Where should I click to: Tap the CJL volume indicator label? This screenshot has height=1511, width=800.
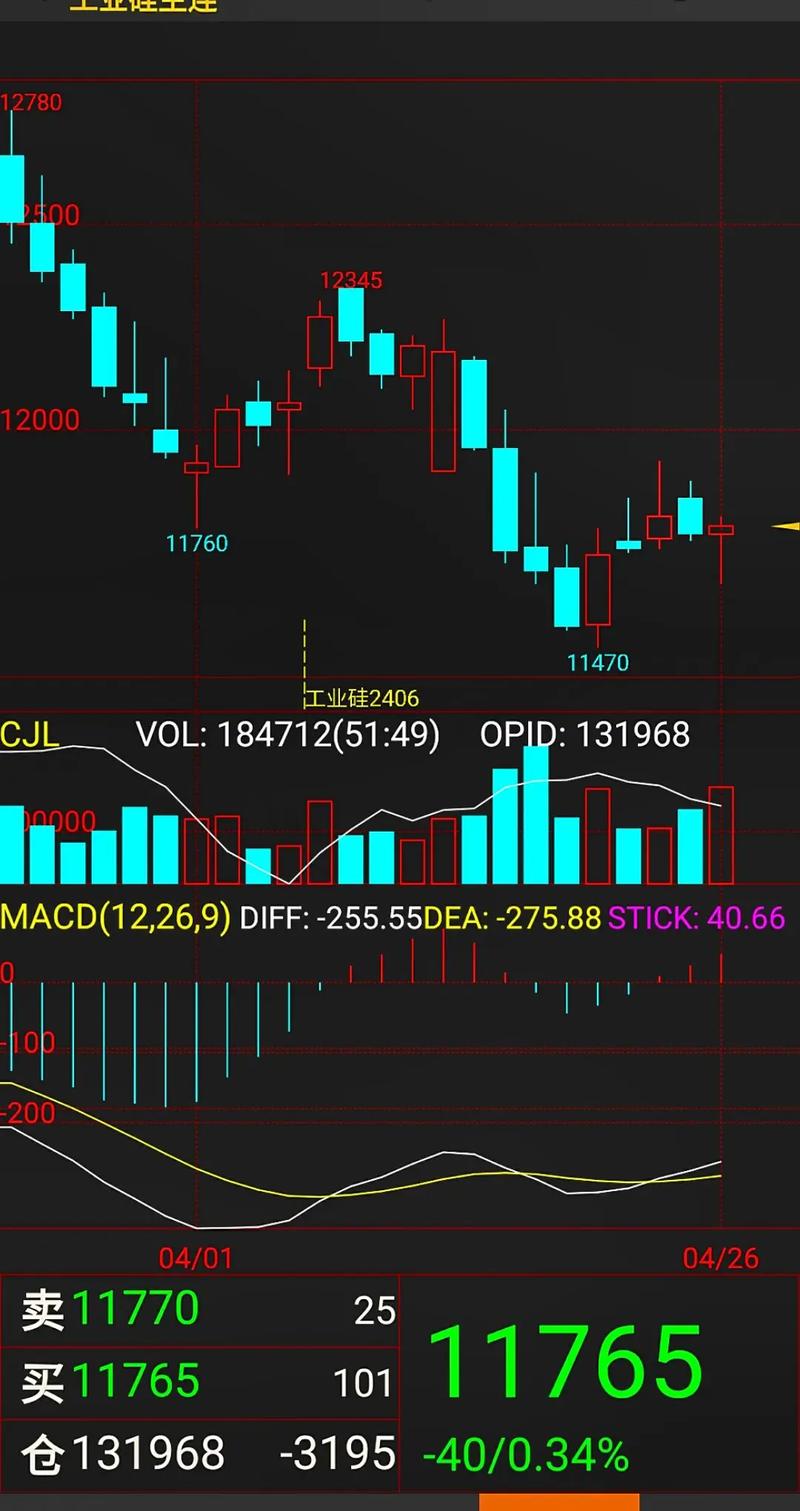(30, 735)
